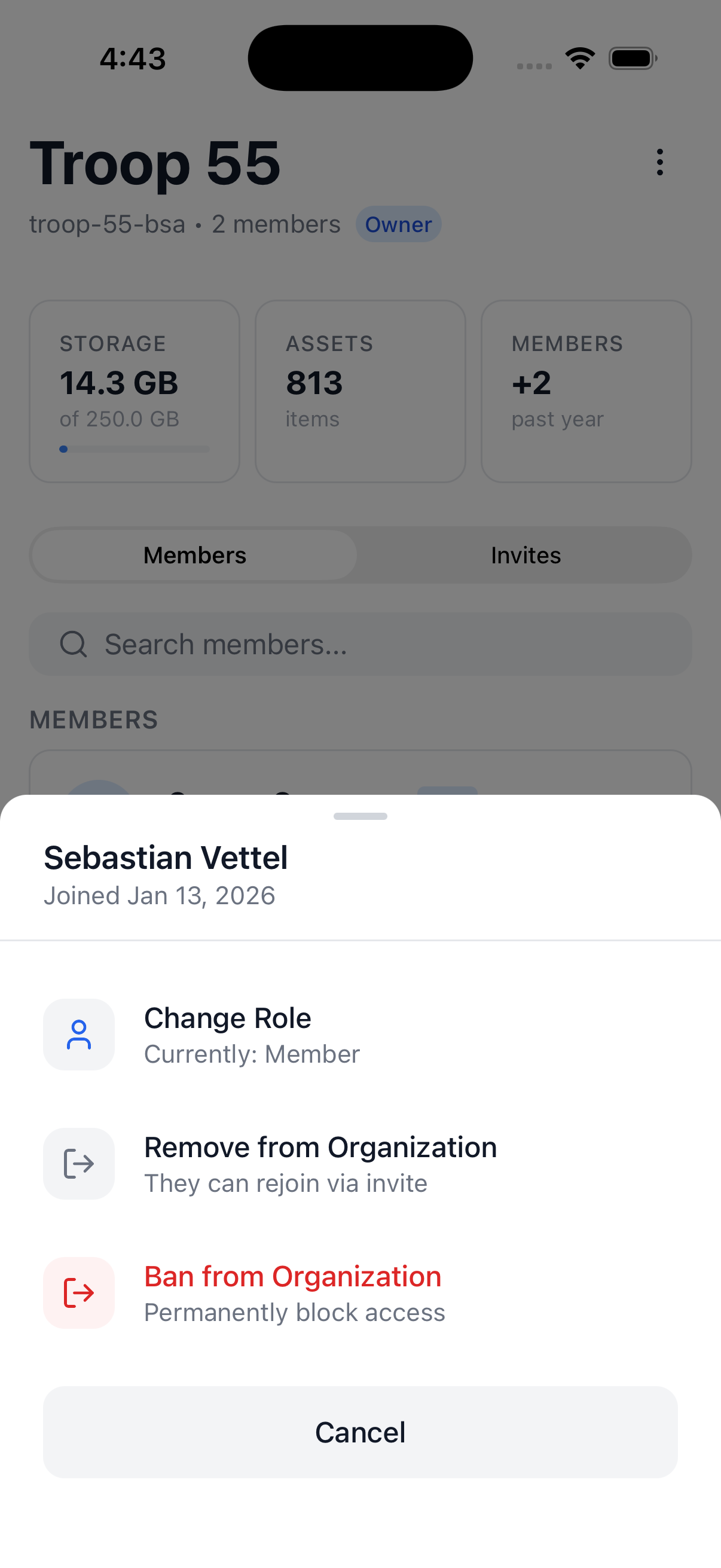721x1568 pixels.
Task: Click the magnifying glass search icon
Action: (x=73, y=643)
